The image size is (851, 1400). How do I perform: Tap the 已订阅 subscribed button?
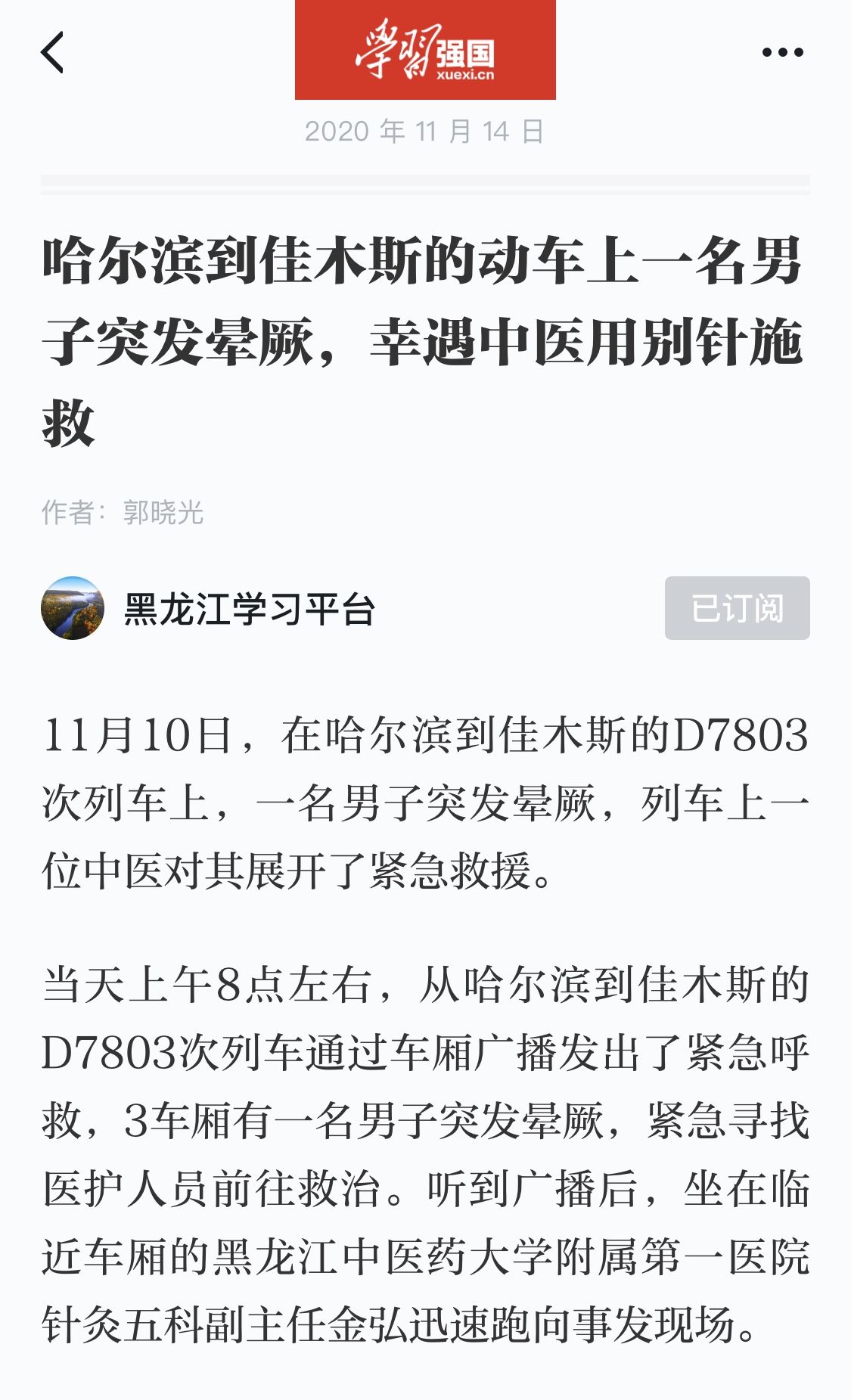[x=737, y=608]
